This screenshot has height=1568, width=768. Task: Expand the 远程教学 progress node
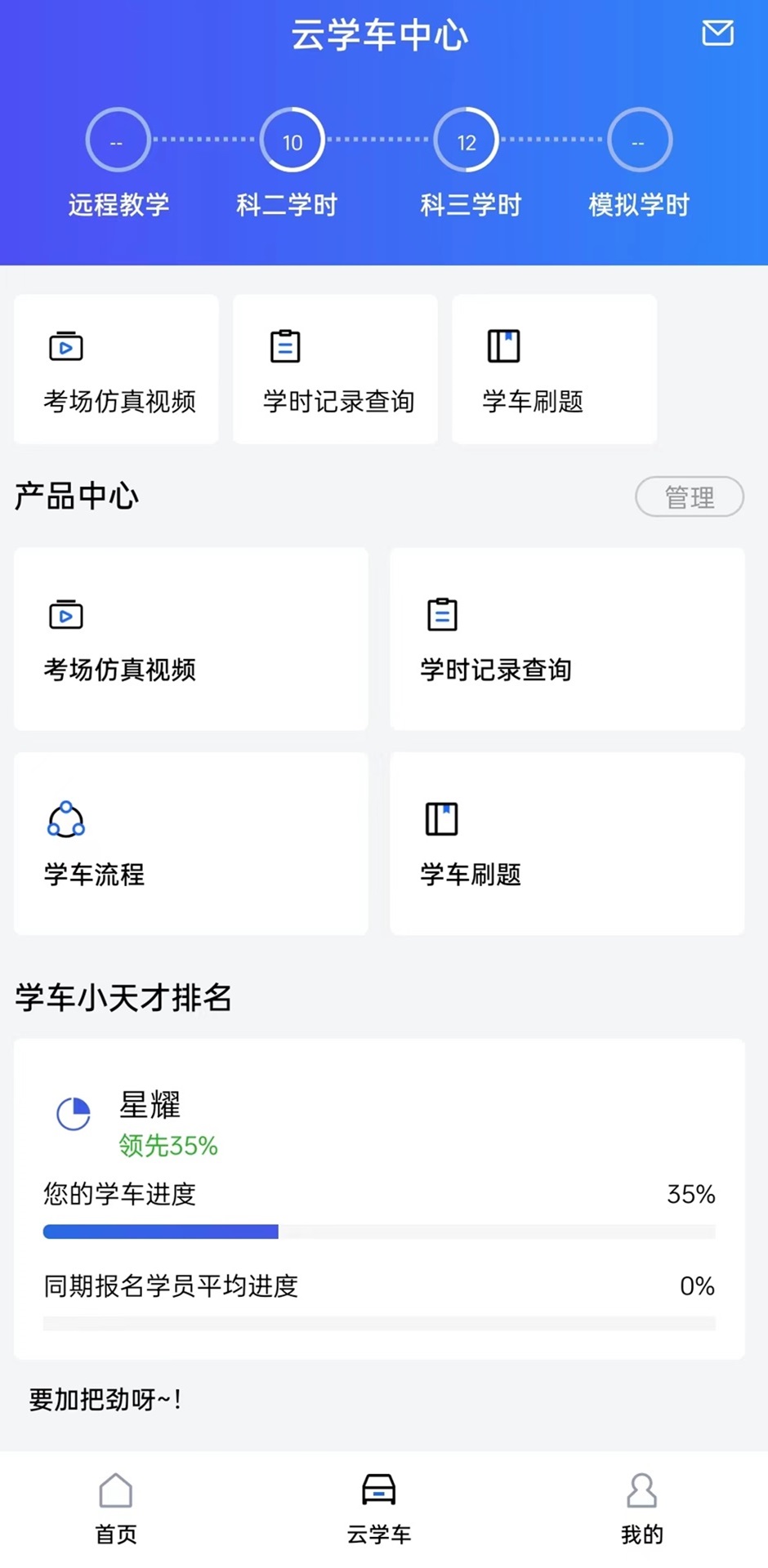tap(118, 140)
